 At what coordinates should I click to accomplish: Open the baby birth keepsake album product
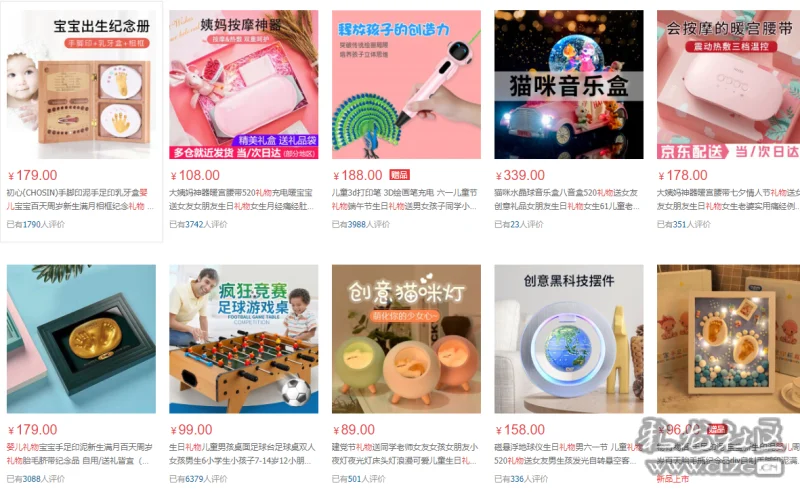coord(80,85)
